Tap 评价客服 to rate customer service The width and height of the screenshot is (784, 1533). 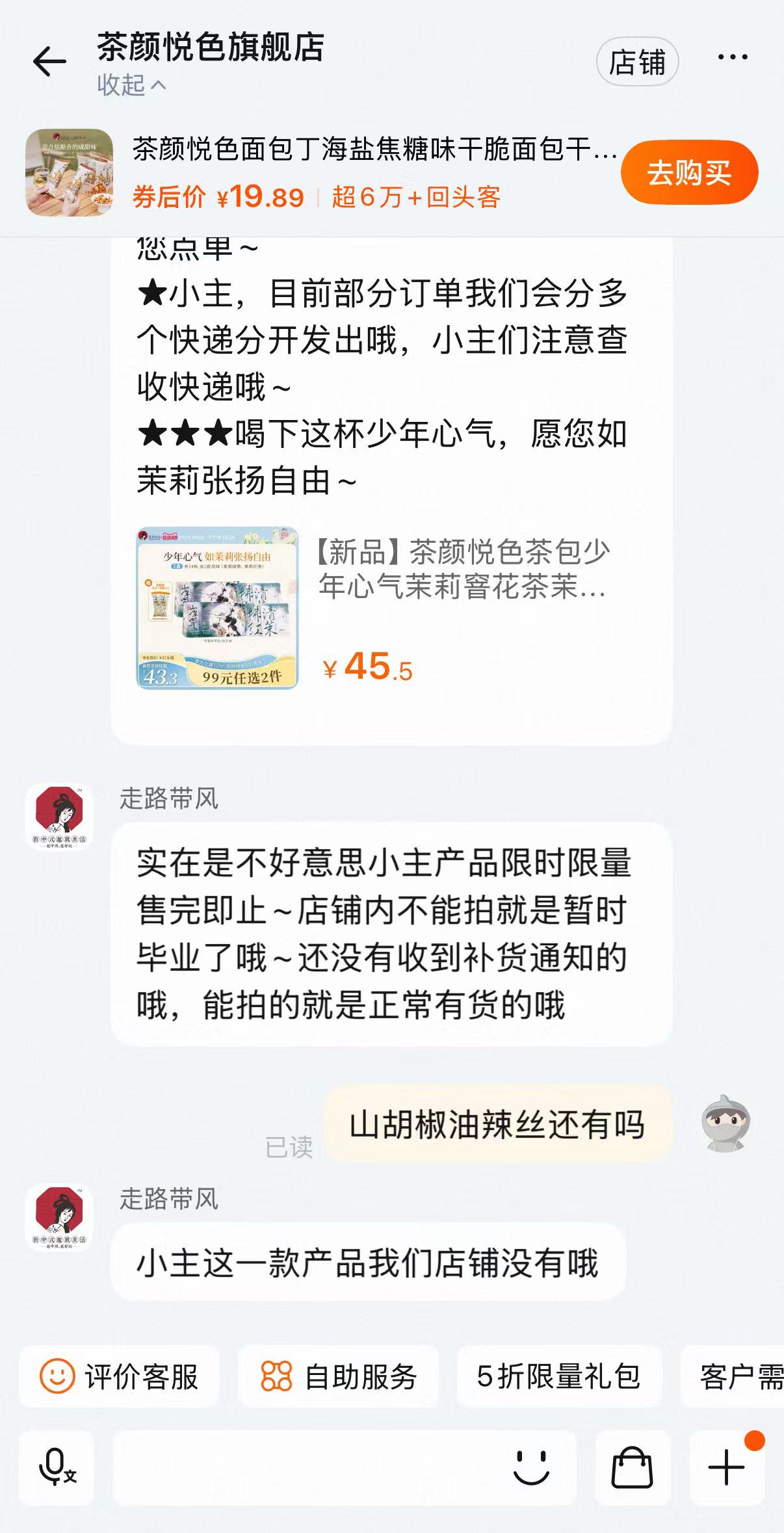coord(120,1376)
